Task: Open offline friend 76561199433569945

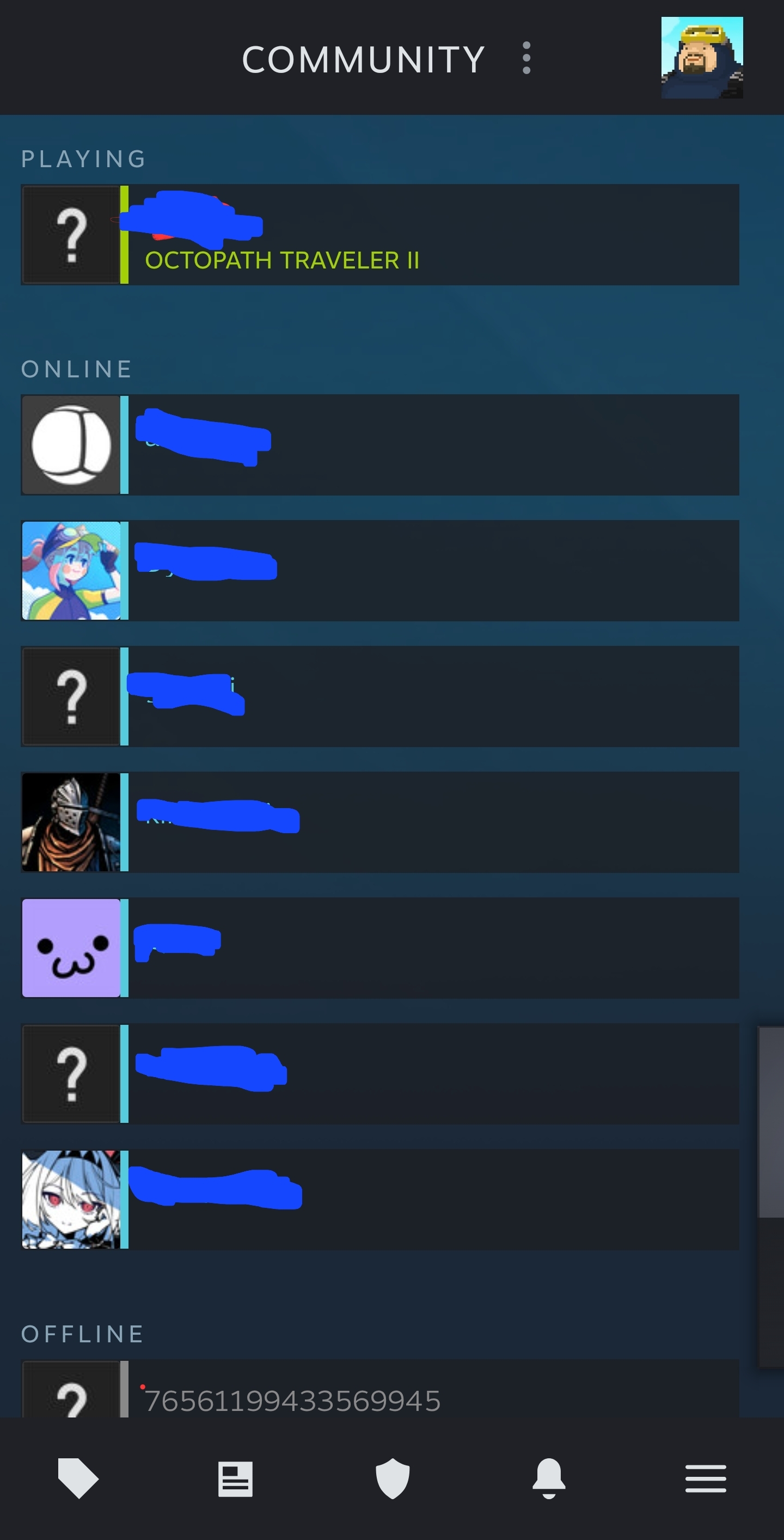Action: pyautogui.click(x=380, y=1388)
